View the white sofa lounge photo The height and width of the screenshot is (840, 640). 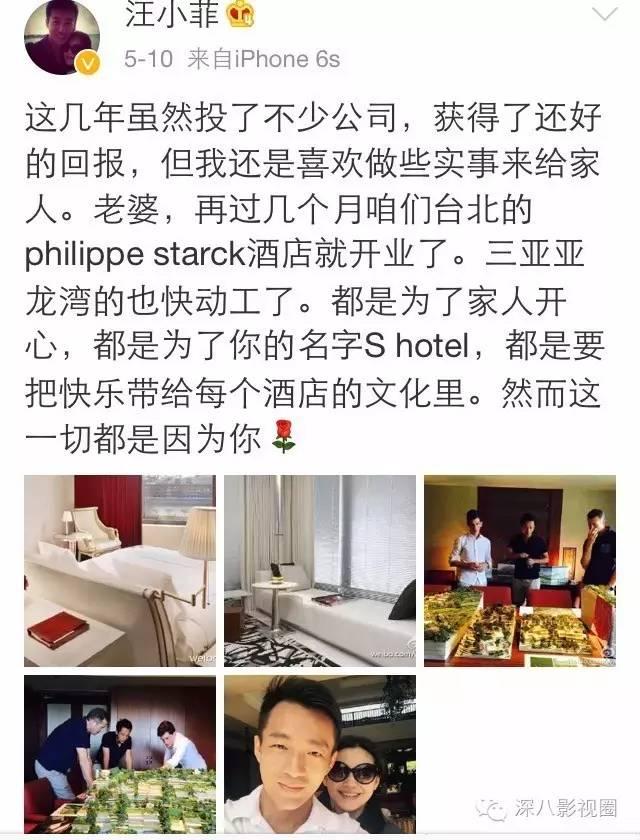point(319,570)
